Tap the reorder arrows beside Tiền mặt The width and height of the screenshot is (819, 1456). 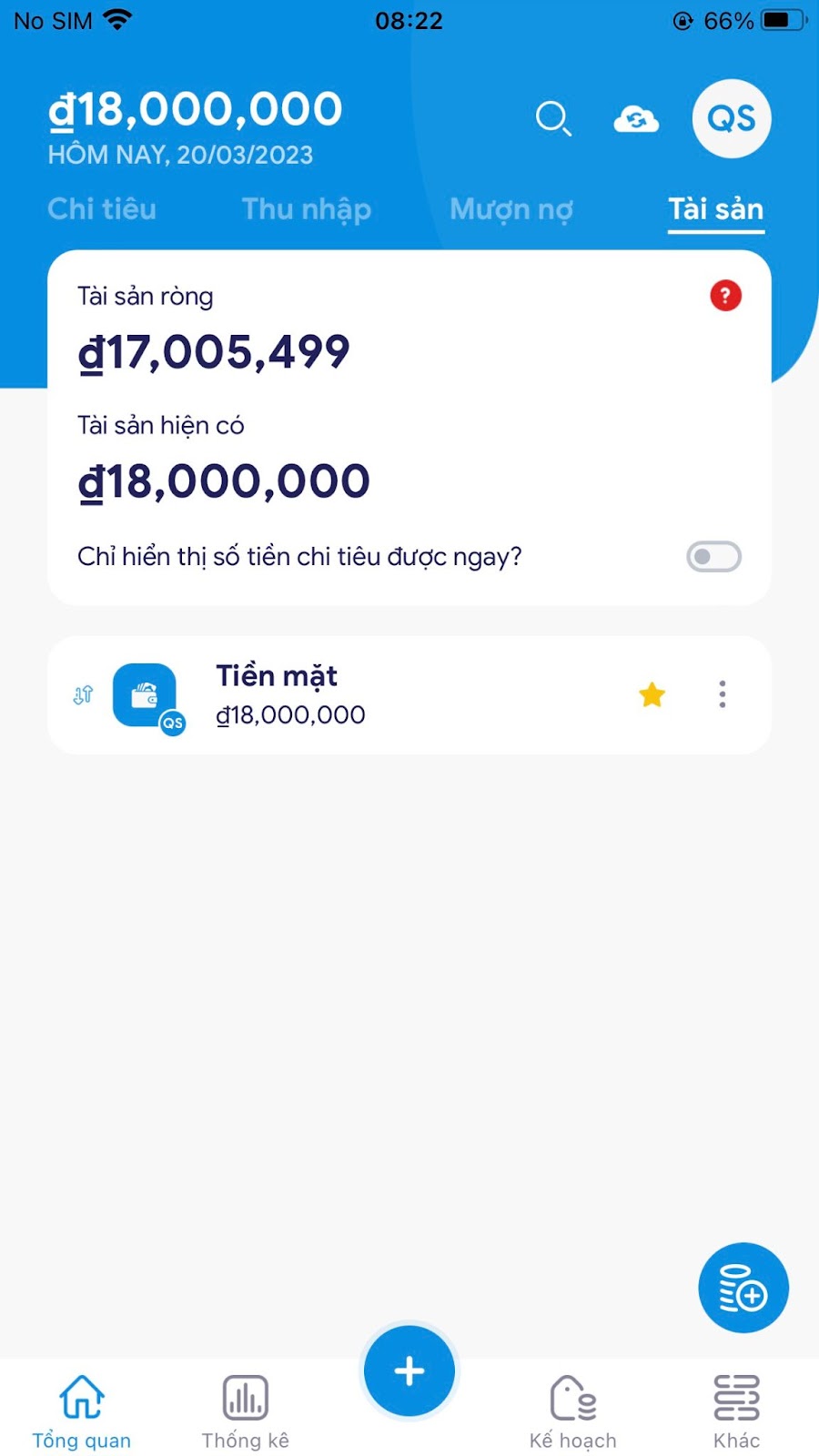(x=83, y=695)
